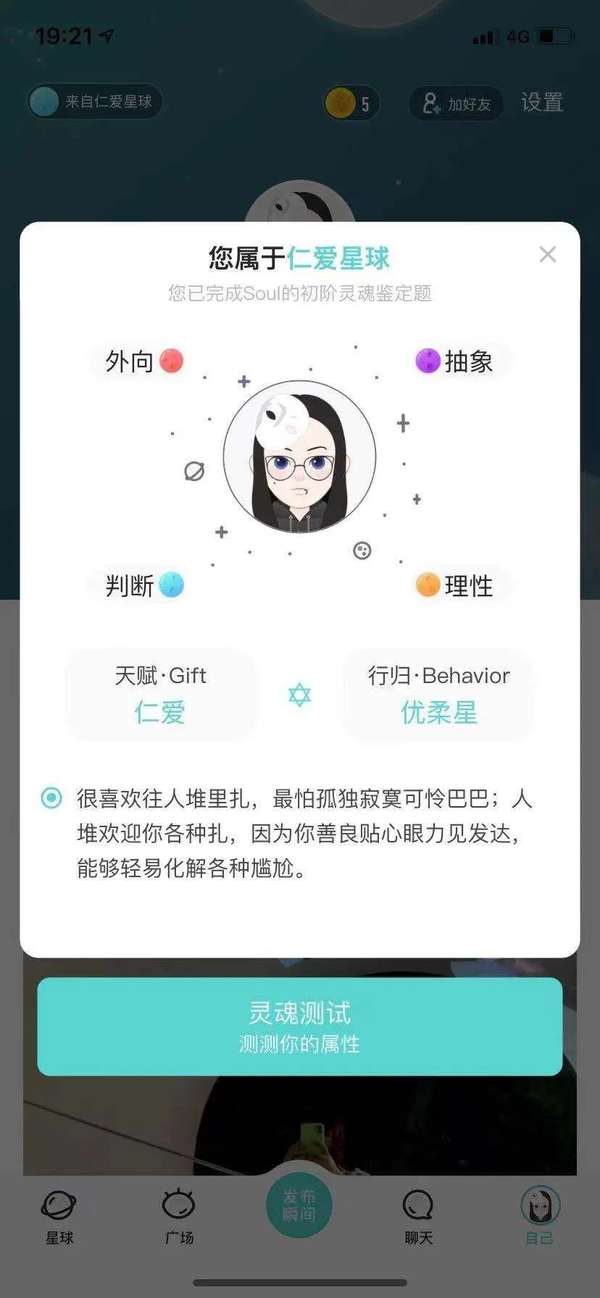
Task: Open 设置 settings
Action: click(x=542, y=102)
